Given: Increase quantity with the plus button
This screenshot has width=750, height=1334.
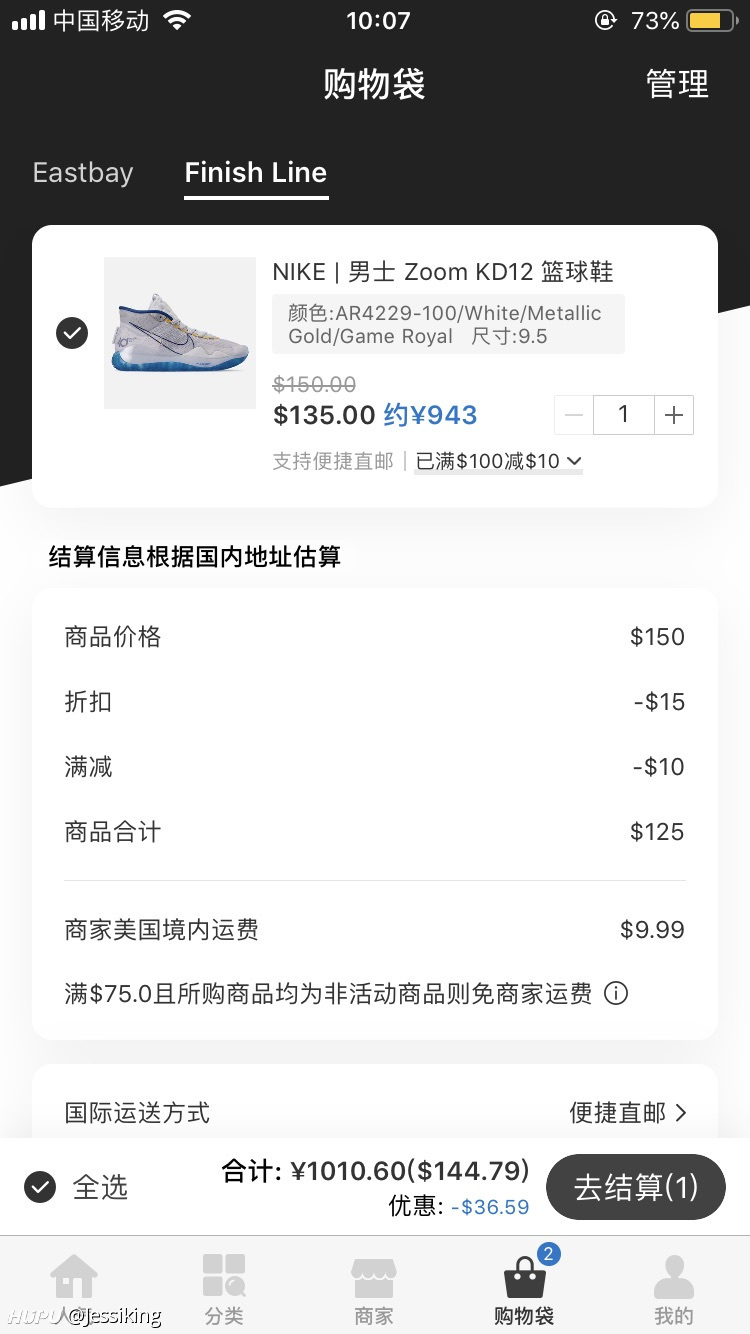Looking at the screenshot, I should coord(674,415).
